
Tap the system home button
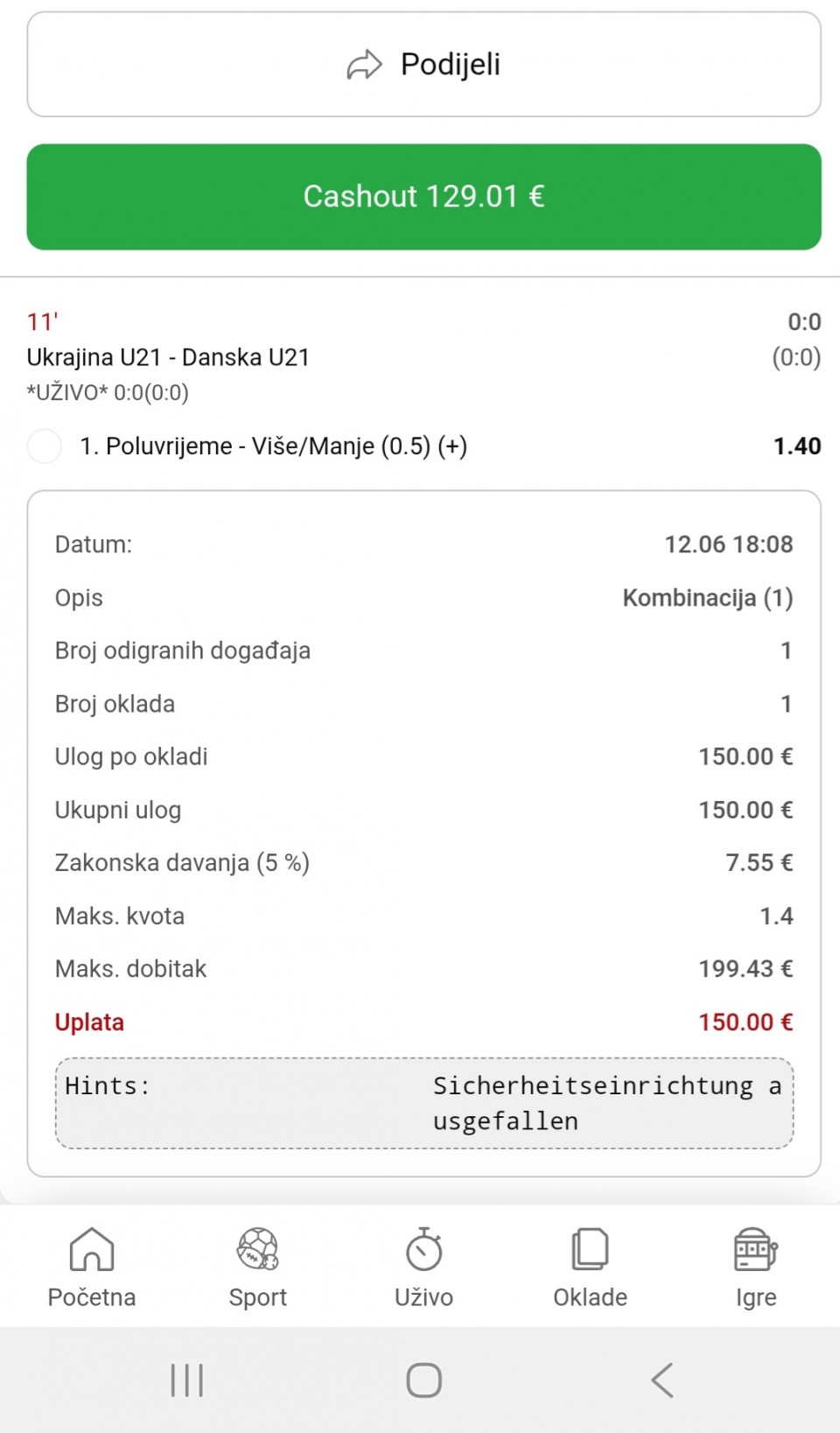[x=424, y=1380]
